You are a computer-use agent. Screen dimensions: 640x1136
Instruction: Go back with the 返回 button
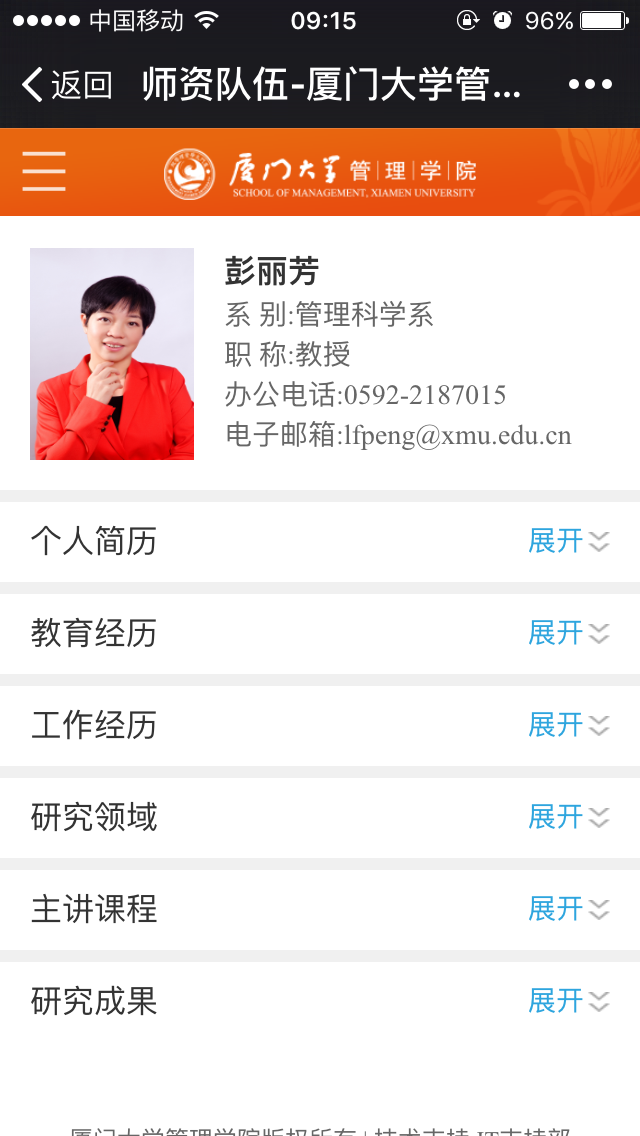click(x=67, y=85)
